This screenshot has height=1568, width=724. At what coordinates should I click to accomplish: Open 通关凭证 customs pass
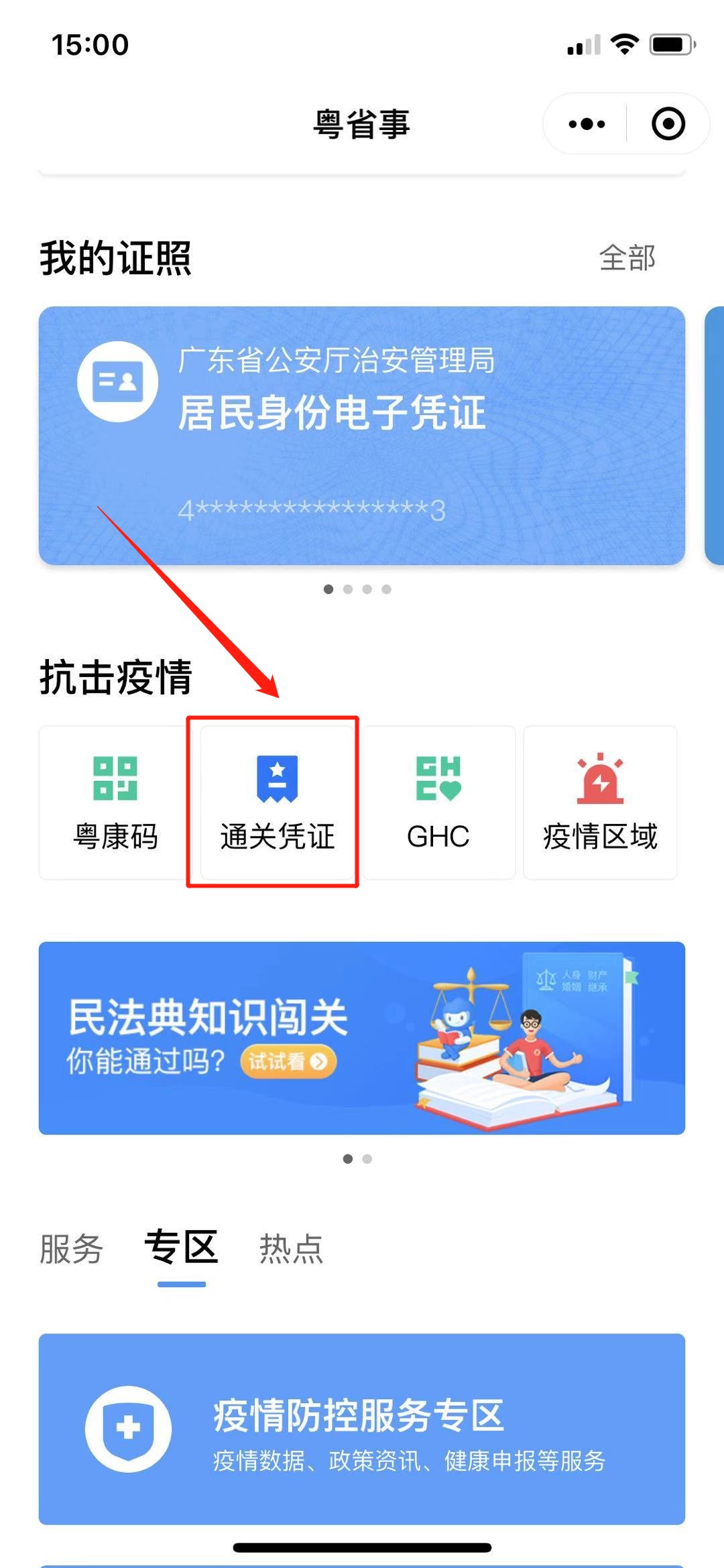click(x=277, y=802)
